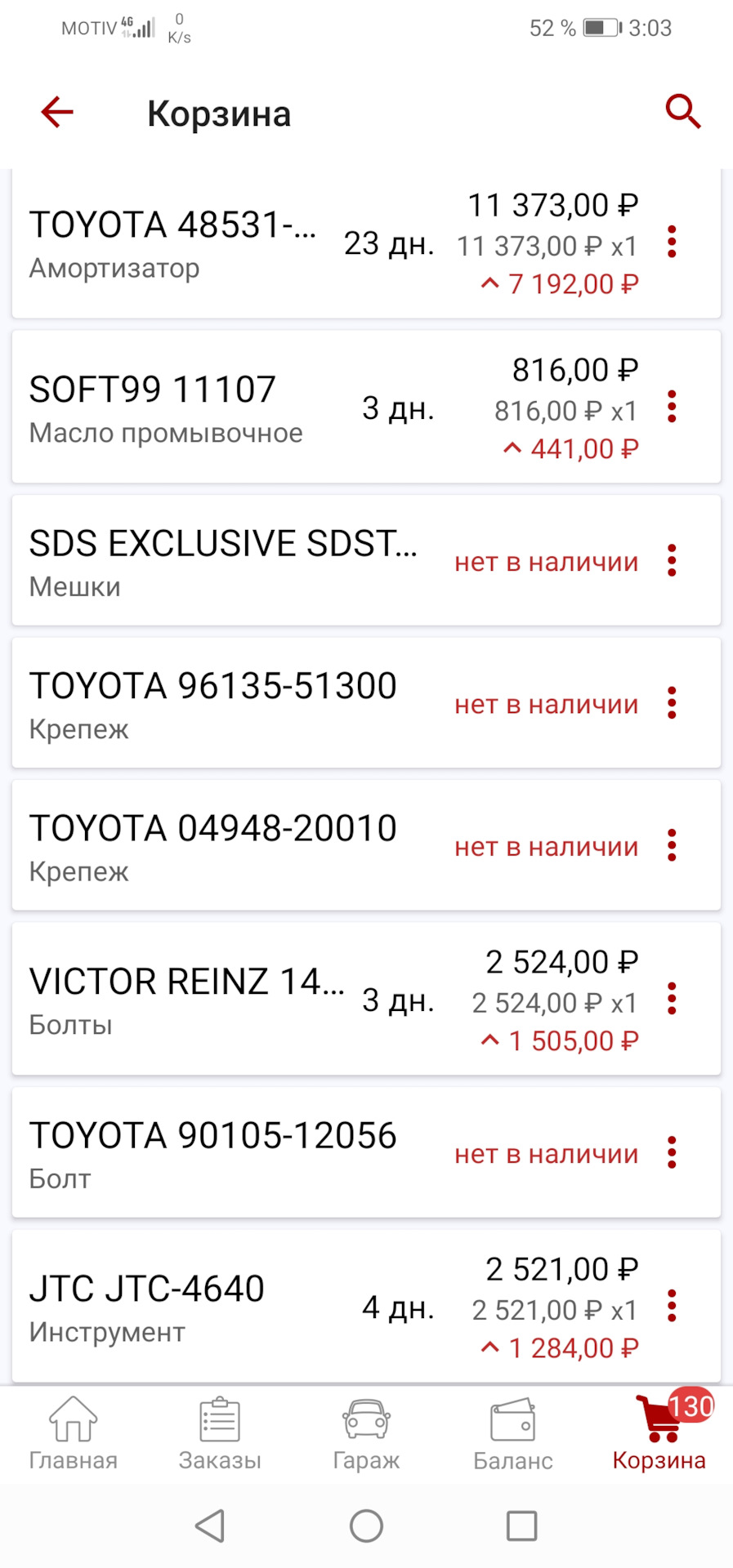Tap the back arrow to leave Корзина
Screen dimensions: 733x1568
[x=56, y=113]
